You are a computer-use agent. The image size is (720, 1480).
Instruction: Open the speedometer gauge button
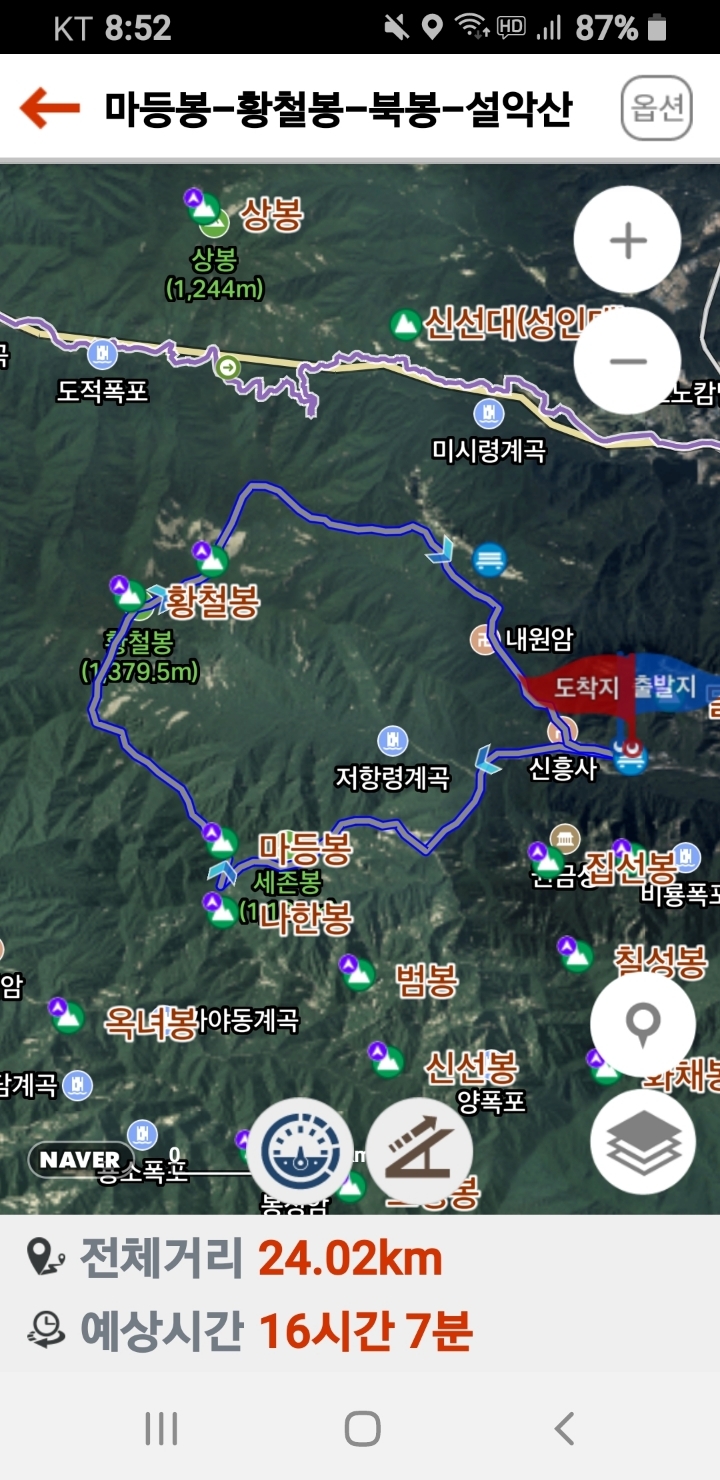300,1151
